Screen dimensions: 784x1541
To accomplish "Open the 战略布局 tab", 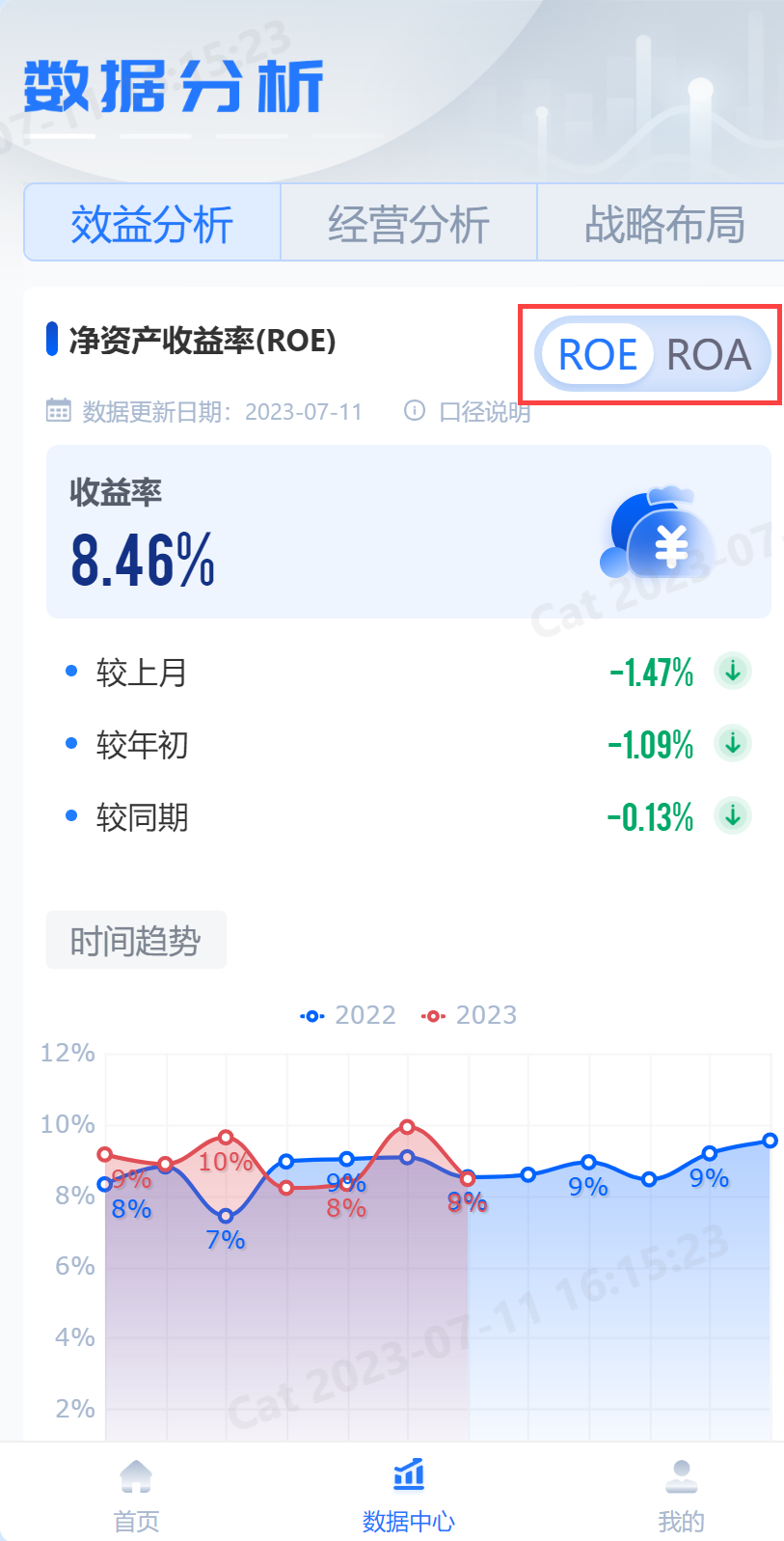I will (x=663, y=224).
